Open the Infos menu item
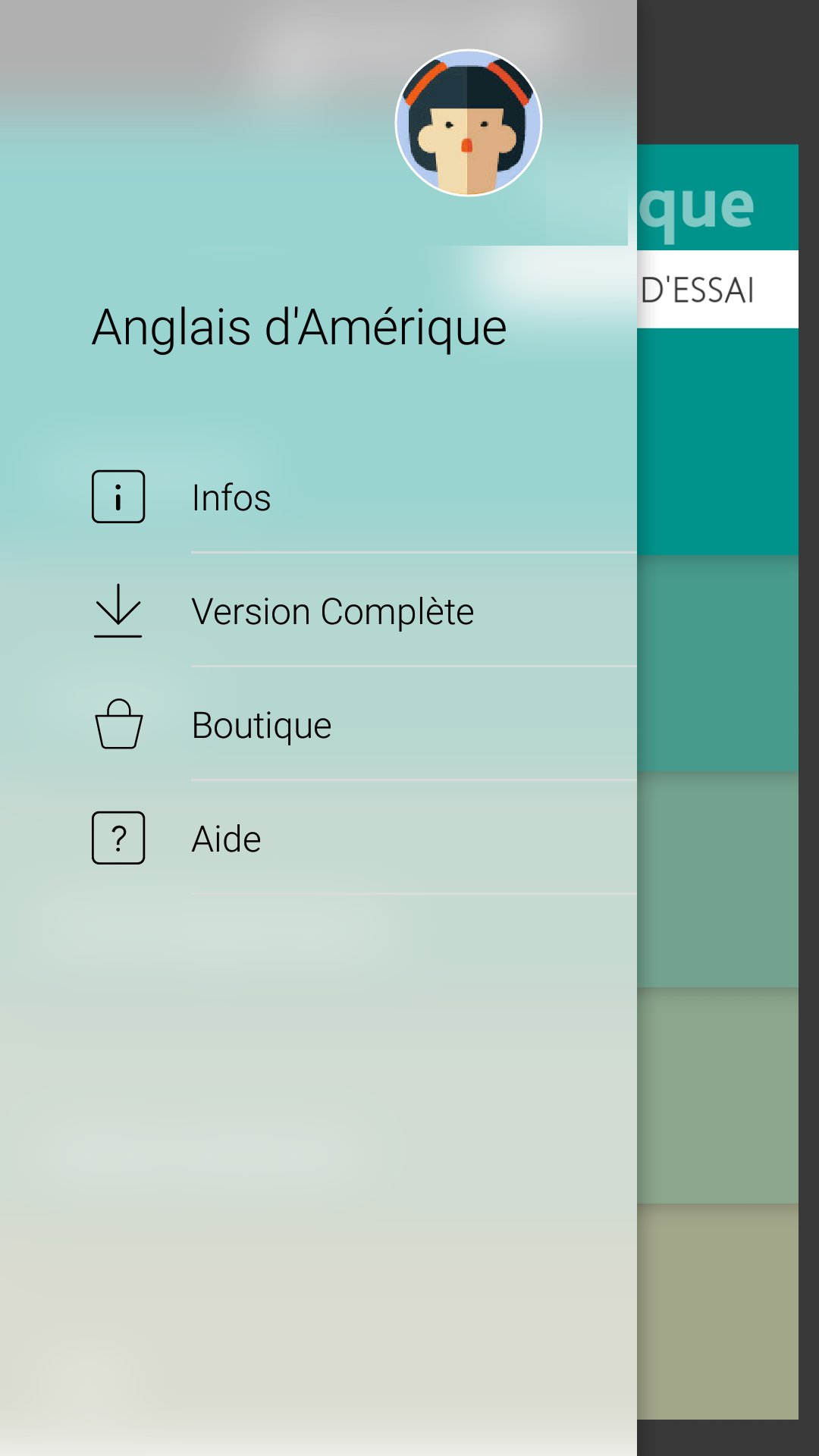Viewport: 819px width, 1456px height. pyautogui.click(x=231, y=497)
